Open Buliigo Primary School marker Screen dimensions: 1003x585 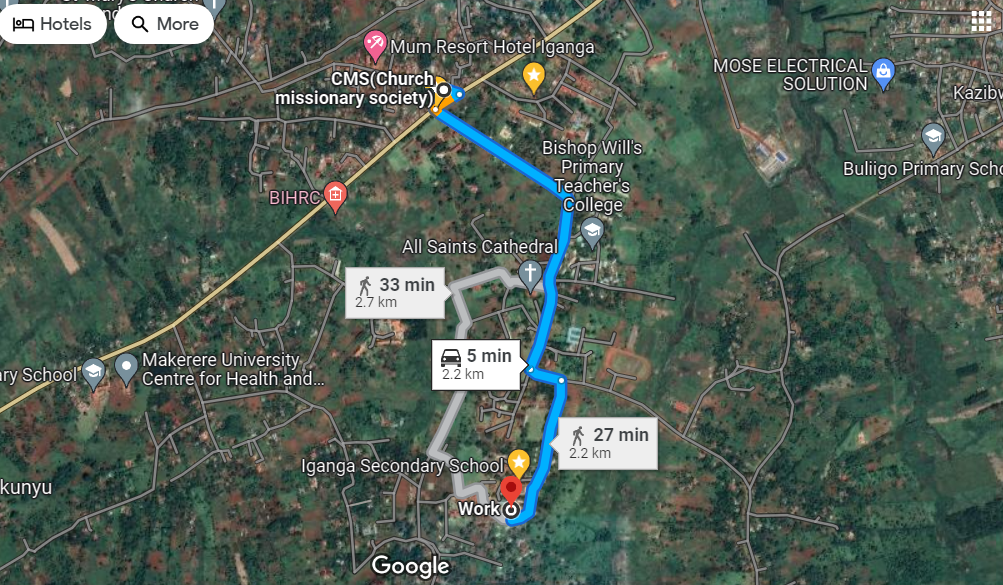click(x=933, y=135)
